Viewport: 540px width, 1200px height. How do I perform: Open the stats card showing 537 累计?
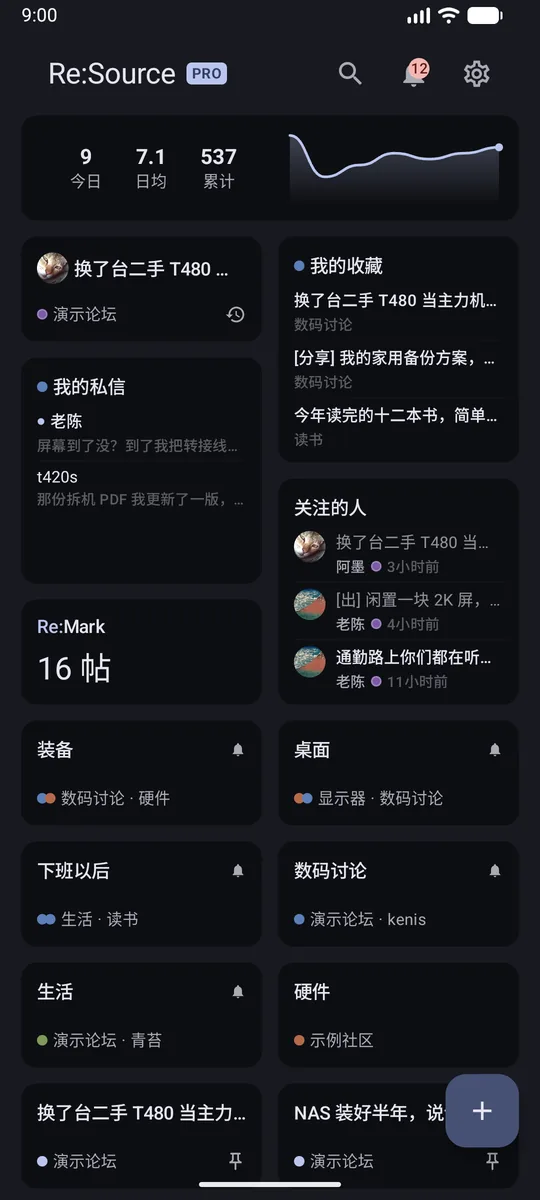(x=270, y=168)
